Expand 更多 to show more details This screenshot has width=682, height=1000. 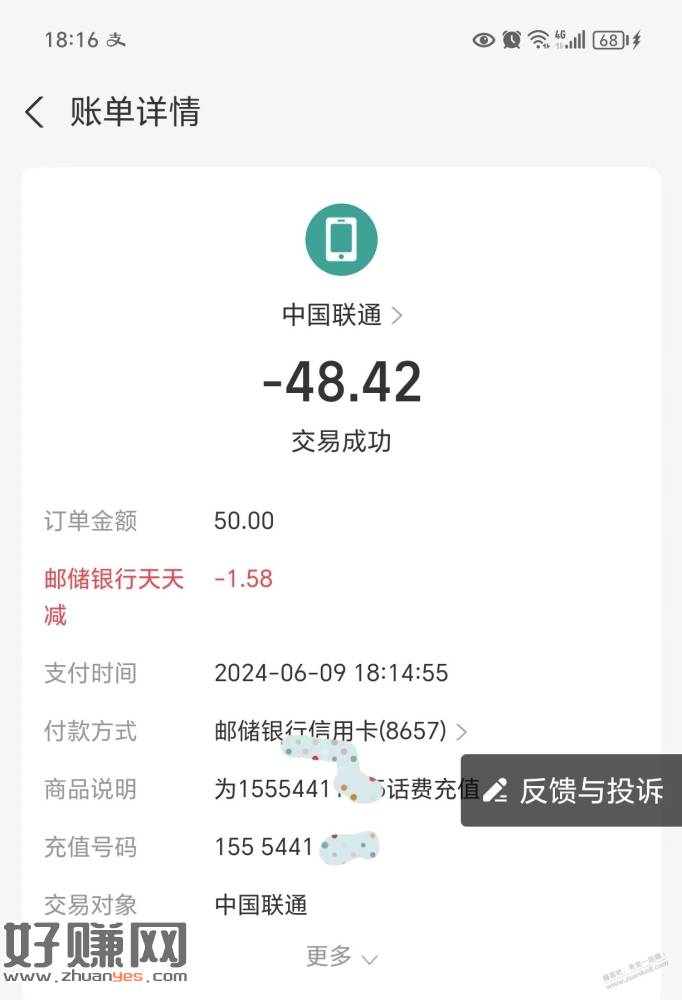tap(341, 957)
